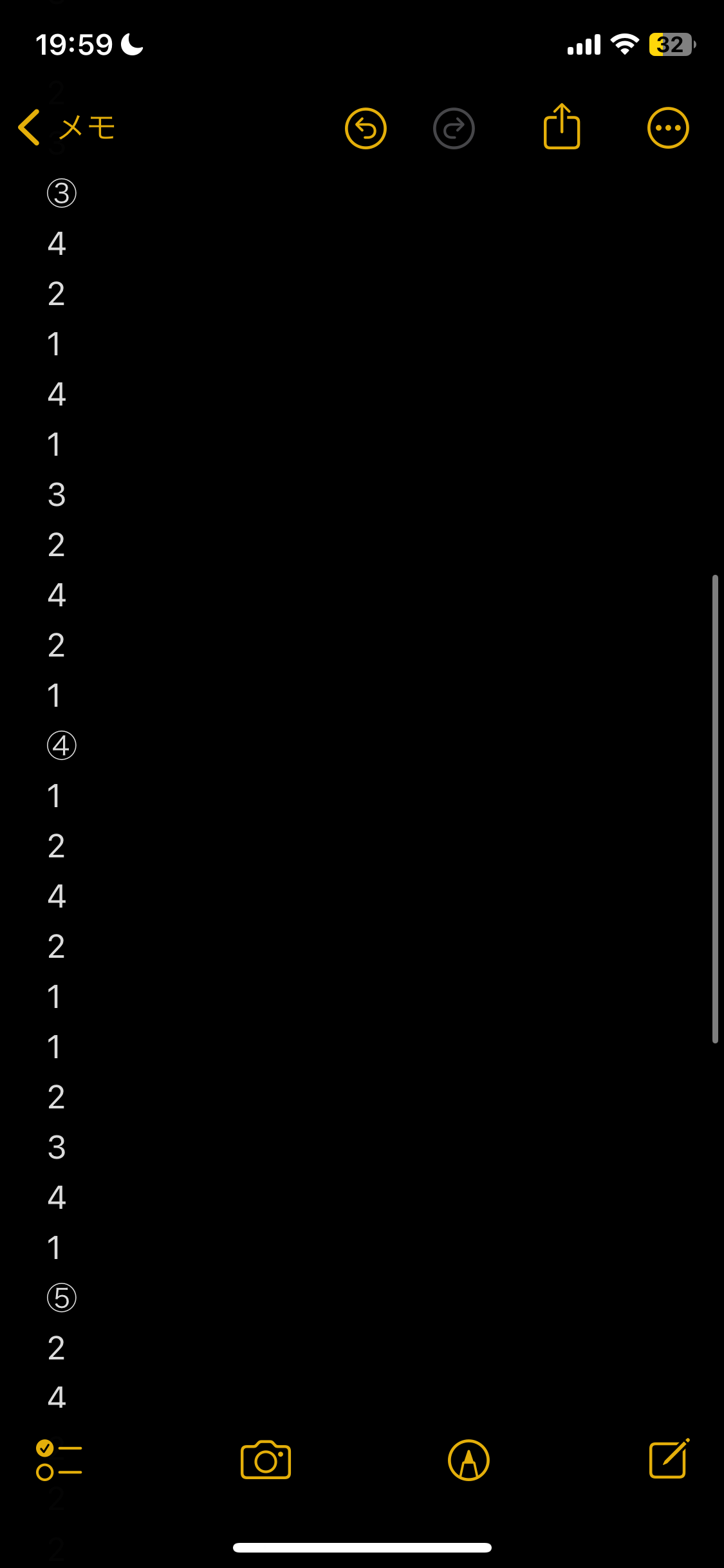Share this note

tap(562, 127)
